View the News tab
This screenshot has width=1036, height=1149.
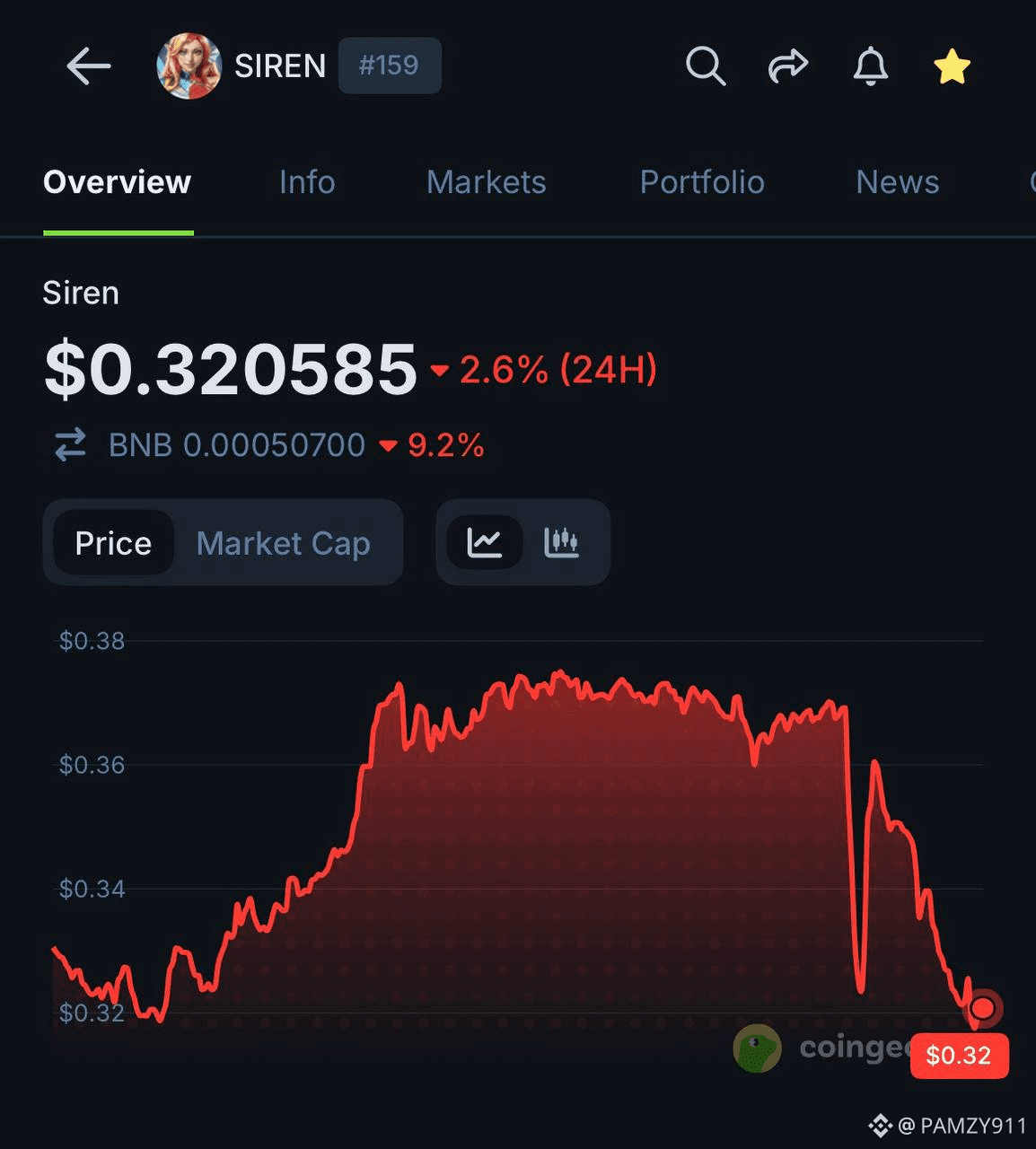(x=897, y=182)
